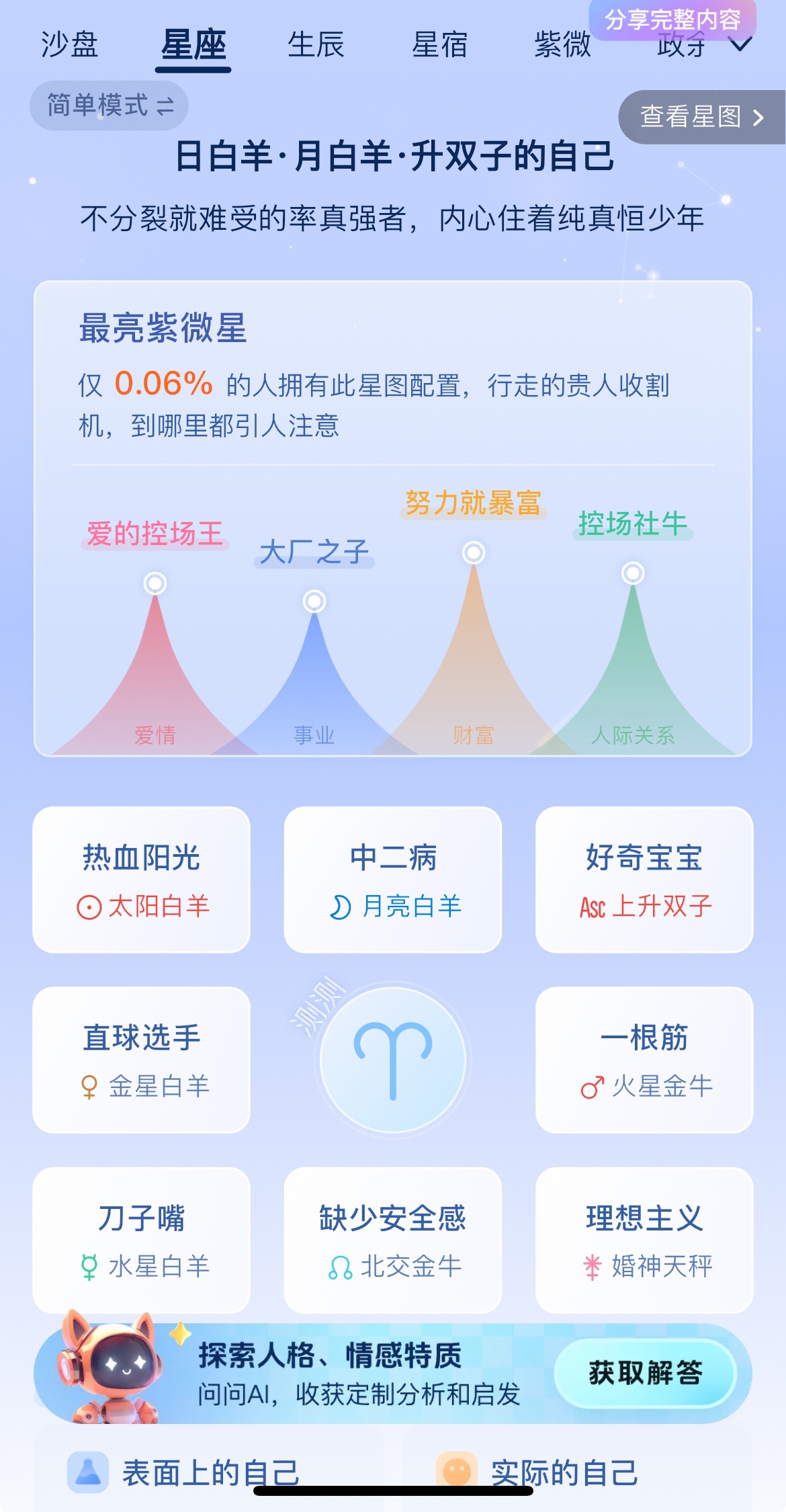The width and height of the screenshot is (786, 1512).
Task: Select the 努力就暴富 peak marker
Action: click(474, 552)
